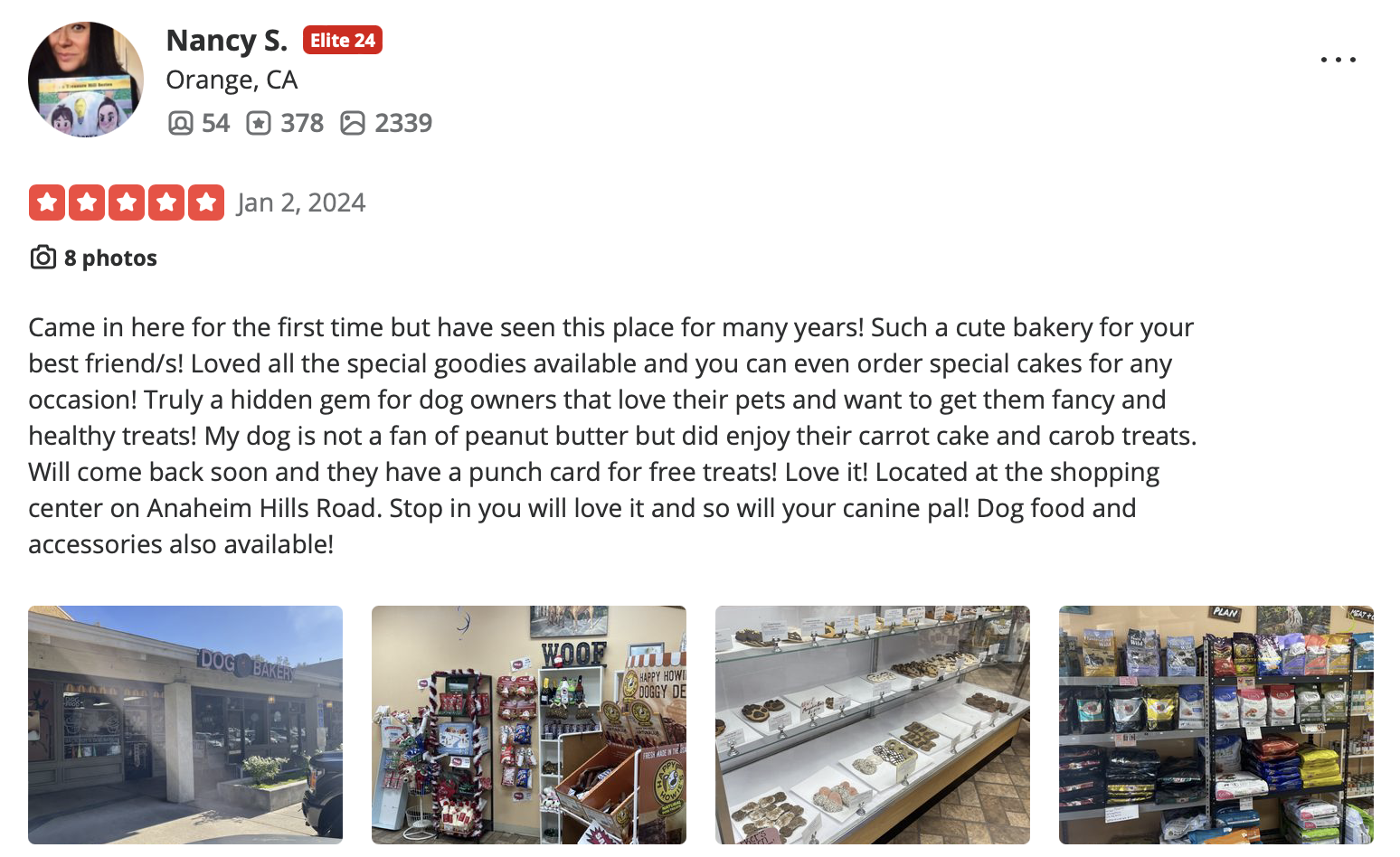Viewport: 1400px width, 857px height.
Task: View all 8 photos link
Action: tap(109, 259)
